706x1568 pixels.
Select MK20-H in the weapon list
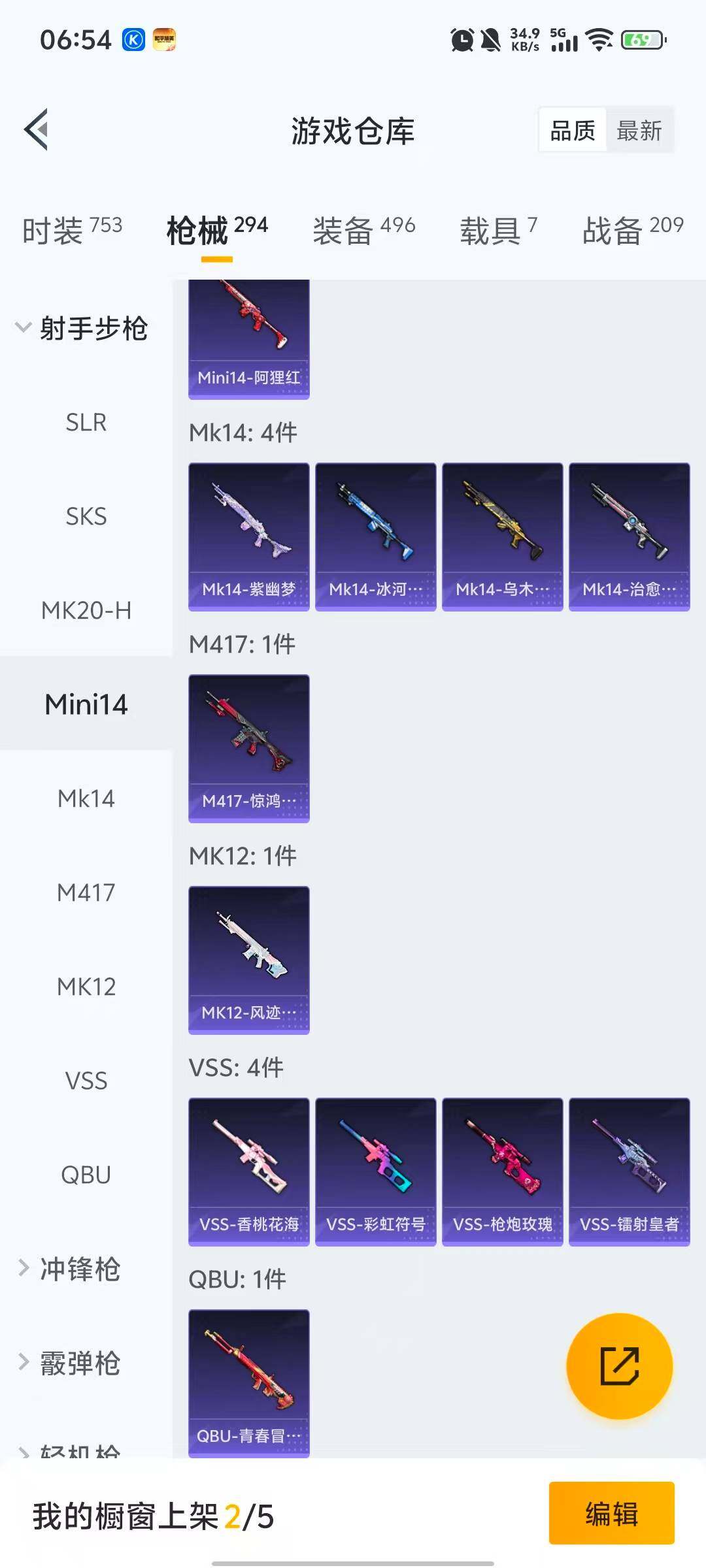pos(86,610)
